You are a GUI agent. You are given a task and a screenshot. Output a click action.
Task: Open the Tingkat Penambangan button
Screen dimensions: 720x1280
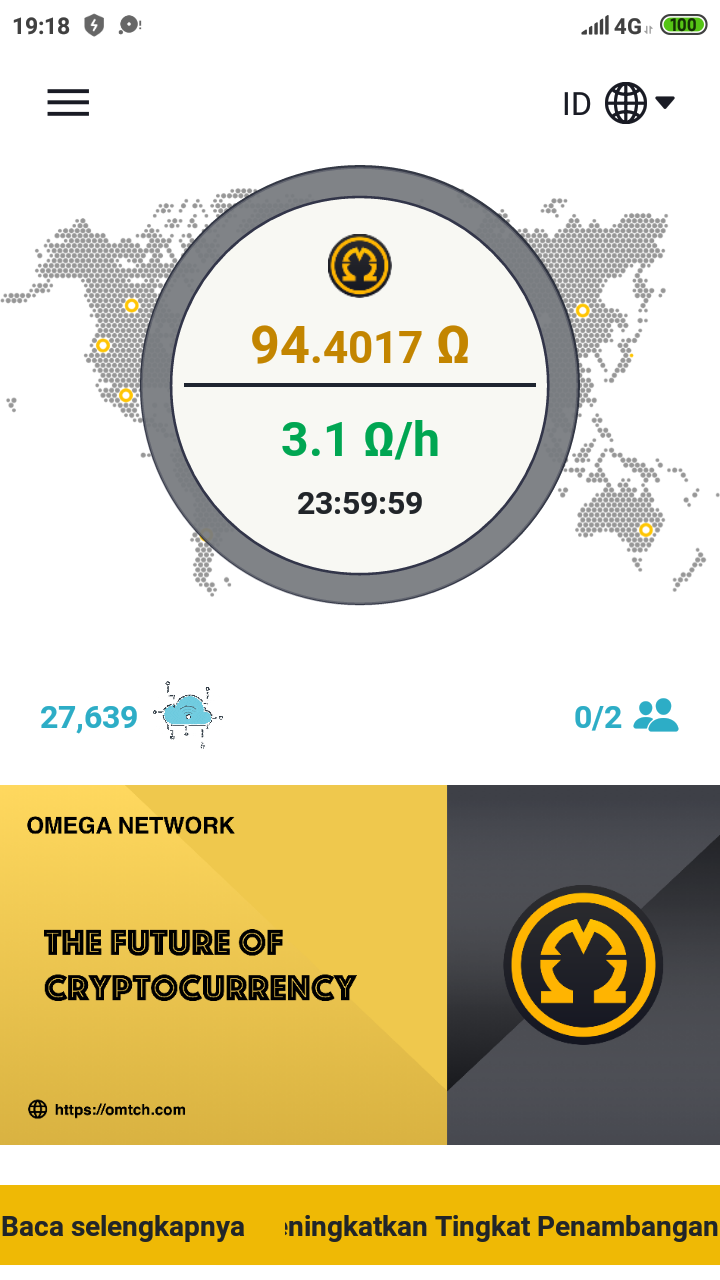(x=502, y=1227)
